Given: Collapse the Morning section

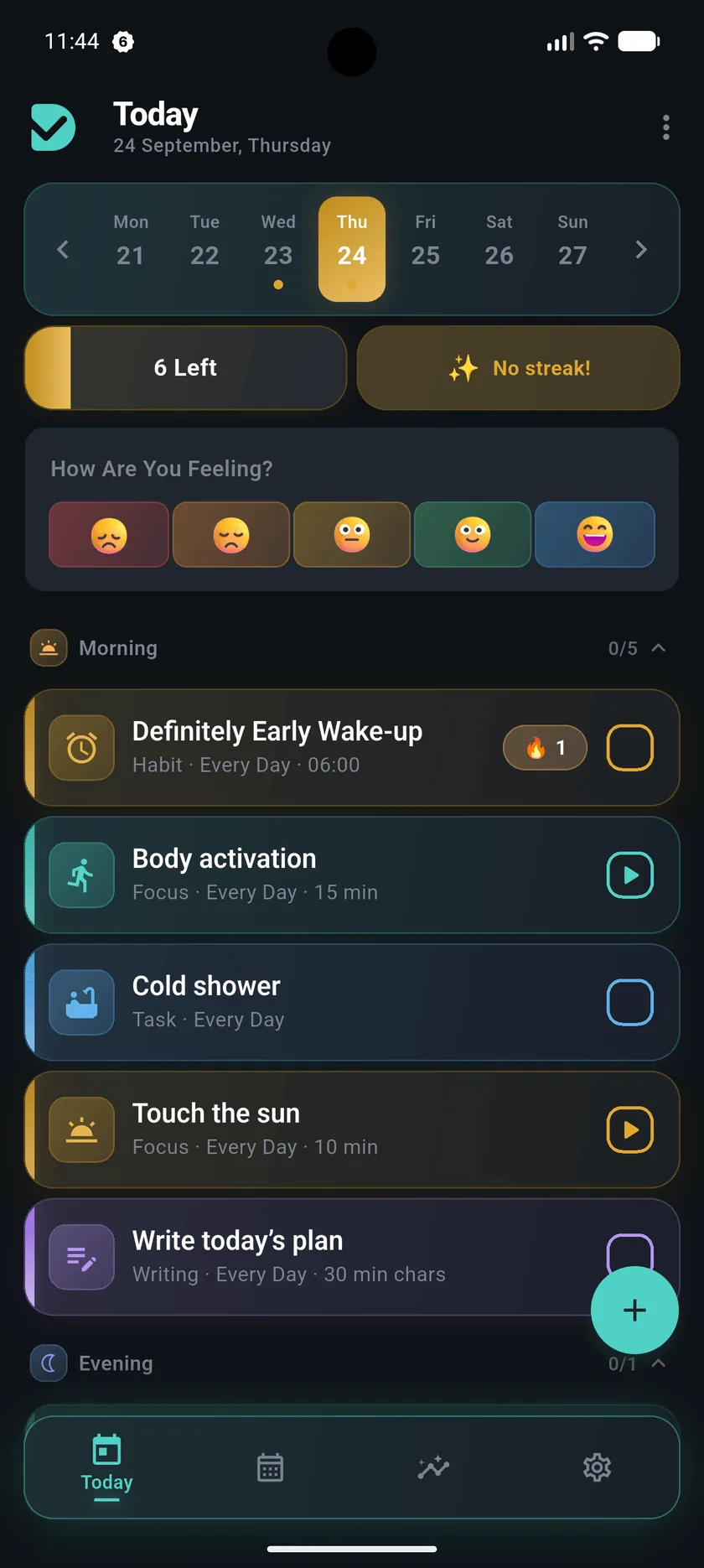Looking at the screenshot, I should [x=659, y=648].
